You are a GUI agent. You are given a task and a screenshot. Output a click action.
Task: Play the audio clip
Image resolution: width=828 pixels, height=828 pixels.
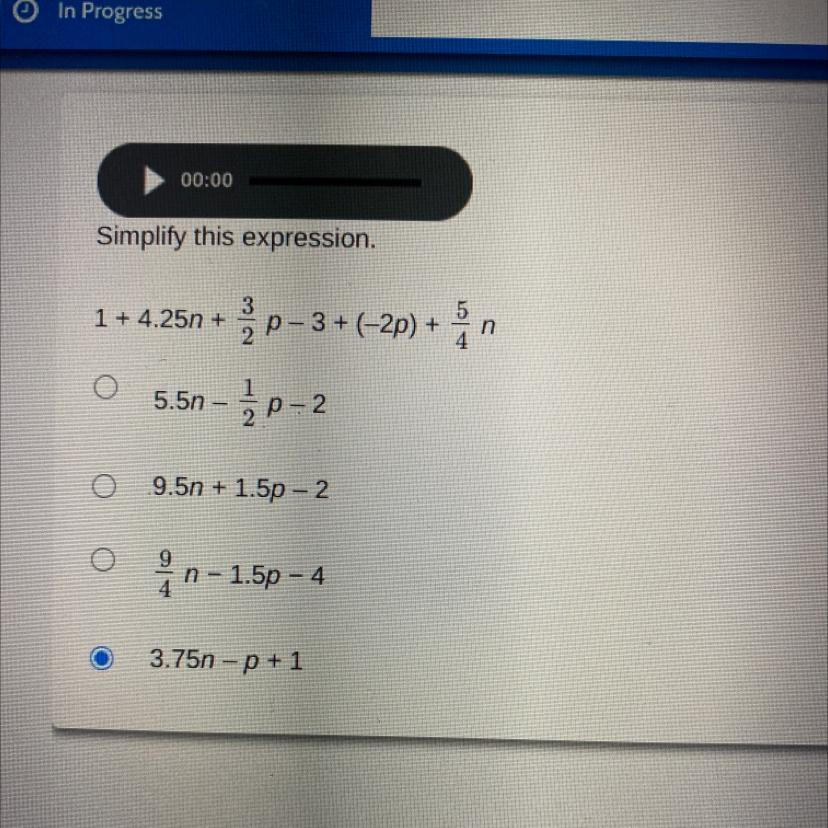[x=153, y=181]
